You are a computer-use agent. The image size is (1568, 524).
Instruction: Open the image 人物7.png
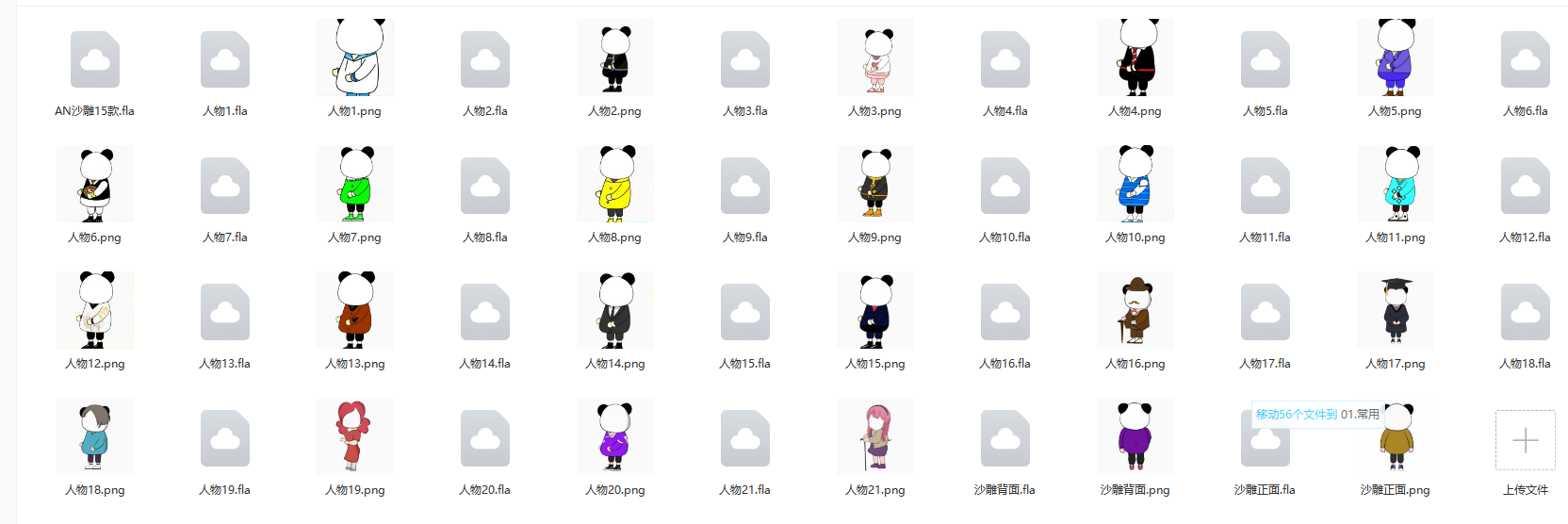(355, 185)
